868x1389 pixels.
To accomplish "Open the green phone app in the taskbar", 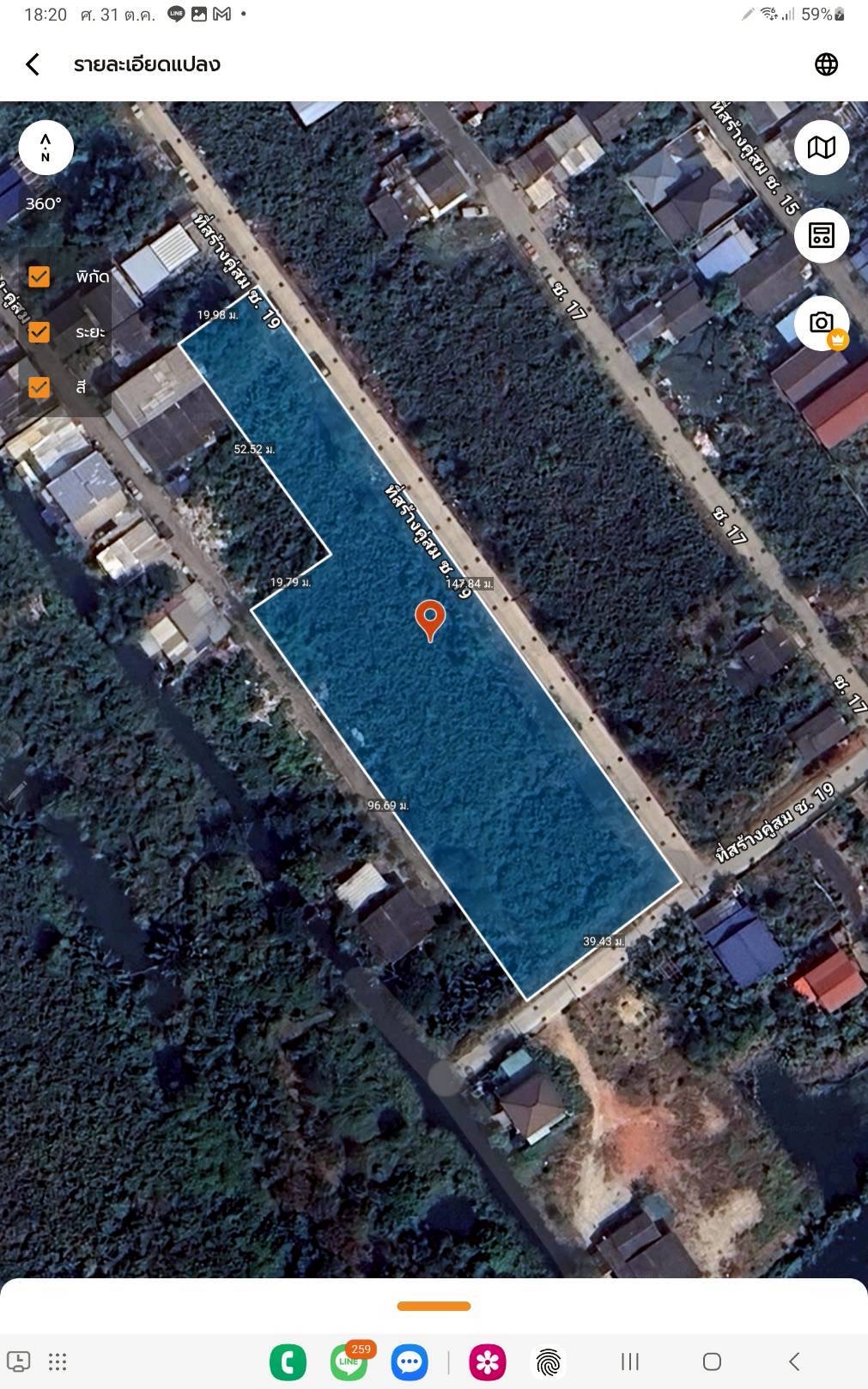I will [x=288, y=1362].
